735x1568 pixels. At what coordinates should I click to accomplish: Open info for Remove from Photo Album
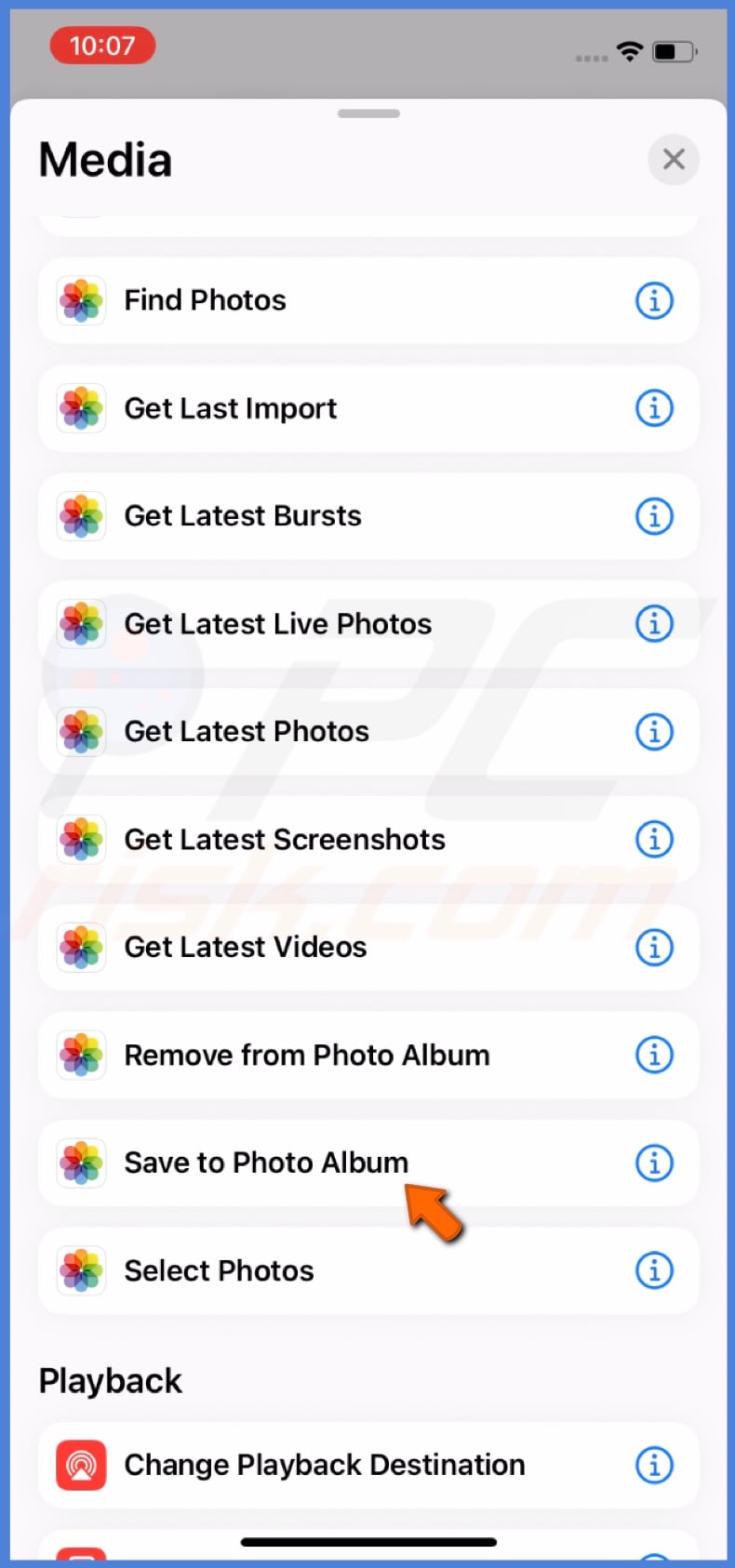click(x=654, y=1055)
